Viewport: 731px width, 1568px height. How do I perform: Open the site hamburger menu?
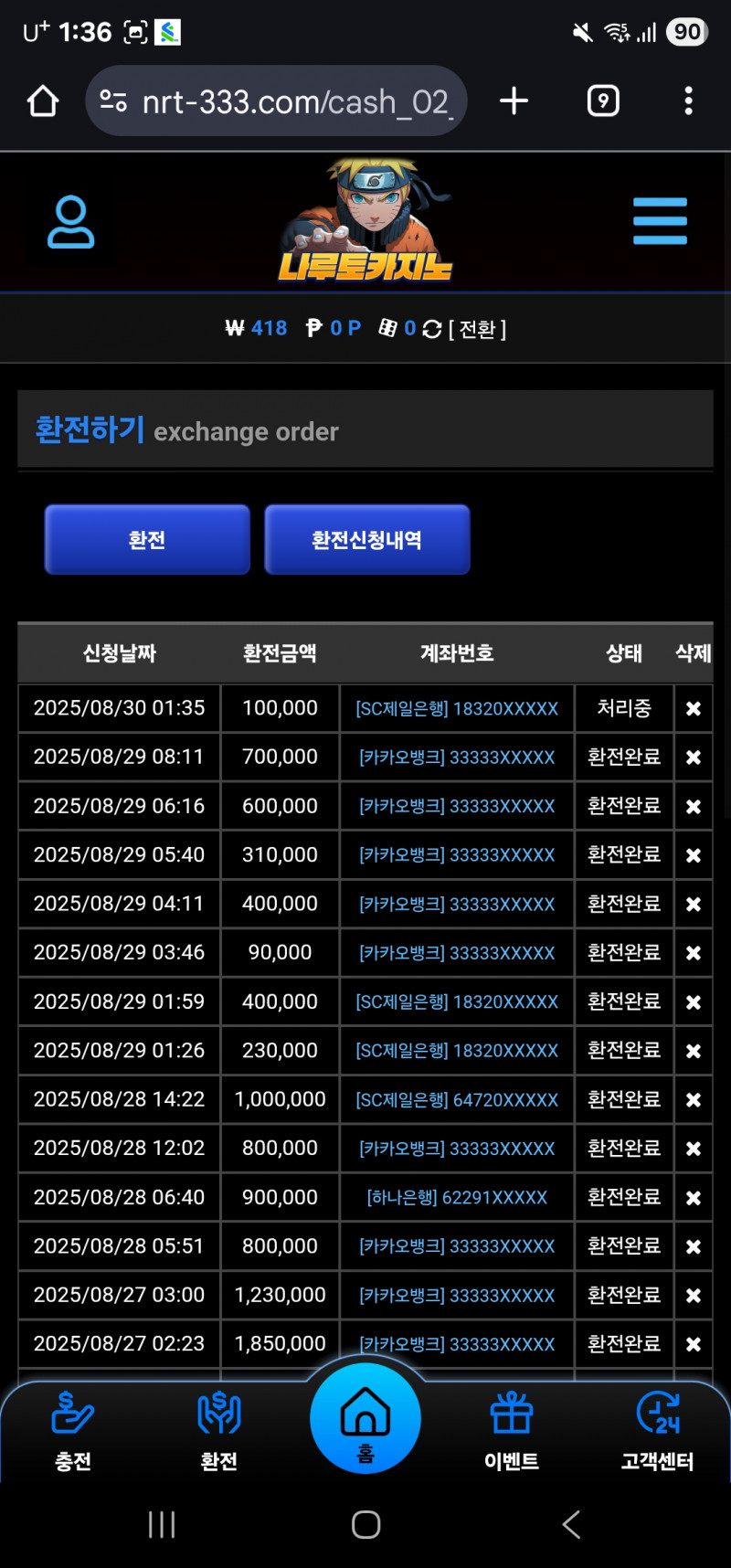pos(660,221)
